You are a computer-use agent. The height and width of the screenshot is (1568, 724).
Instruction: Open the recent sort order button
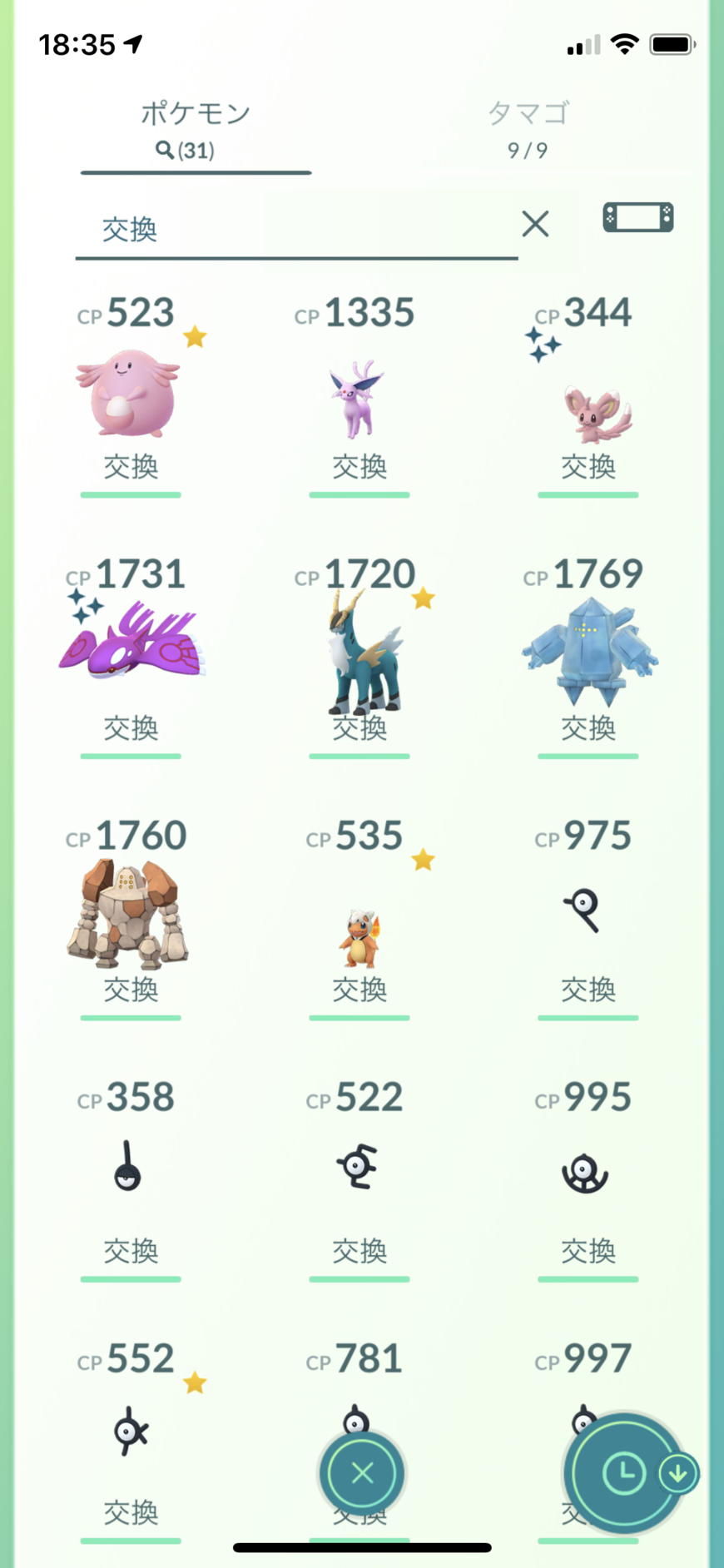click(626, 1473)
